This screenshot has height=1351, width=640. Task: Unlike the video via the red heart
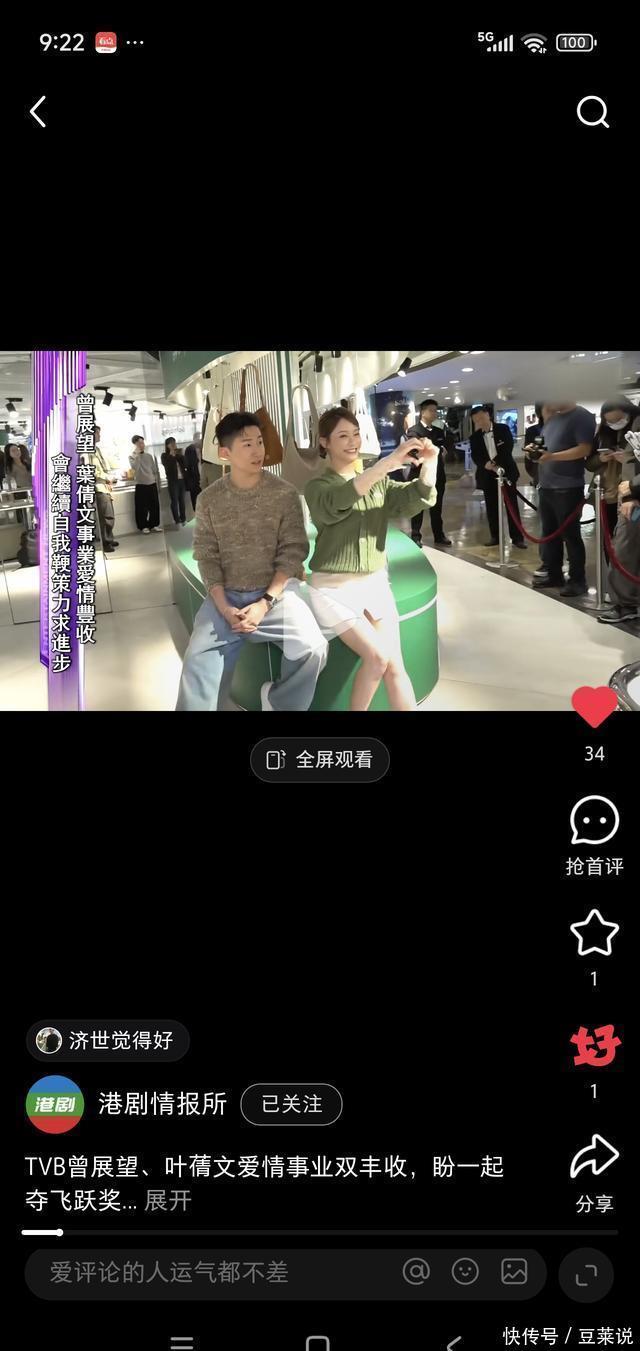[594, 708]
